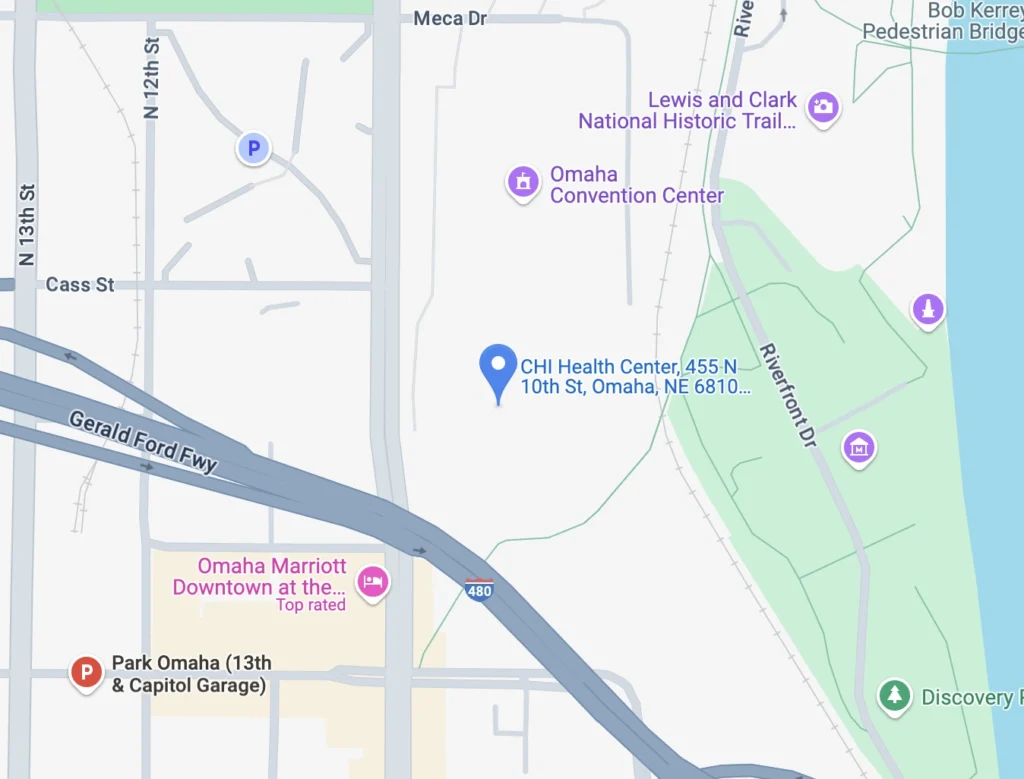Tap the museum marker beside Riverfront Dr
The height and width of the screenshot is (779, 1024).
[859, 448]
